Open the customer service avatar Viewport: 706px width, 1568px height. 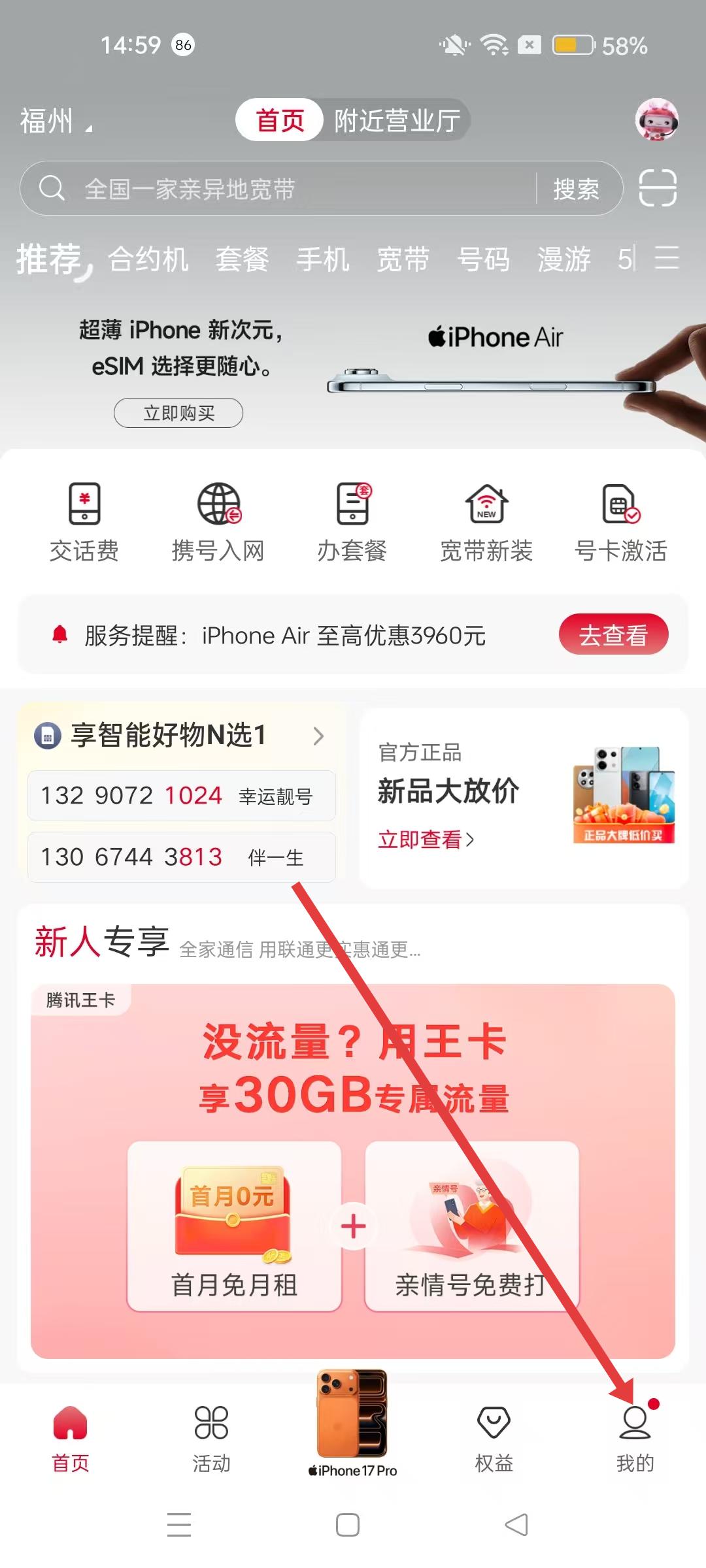656,120
